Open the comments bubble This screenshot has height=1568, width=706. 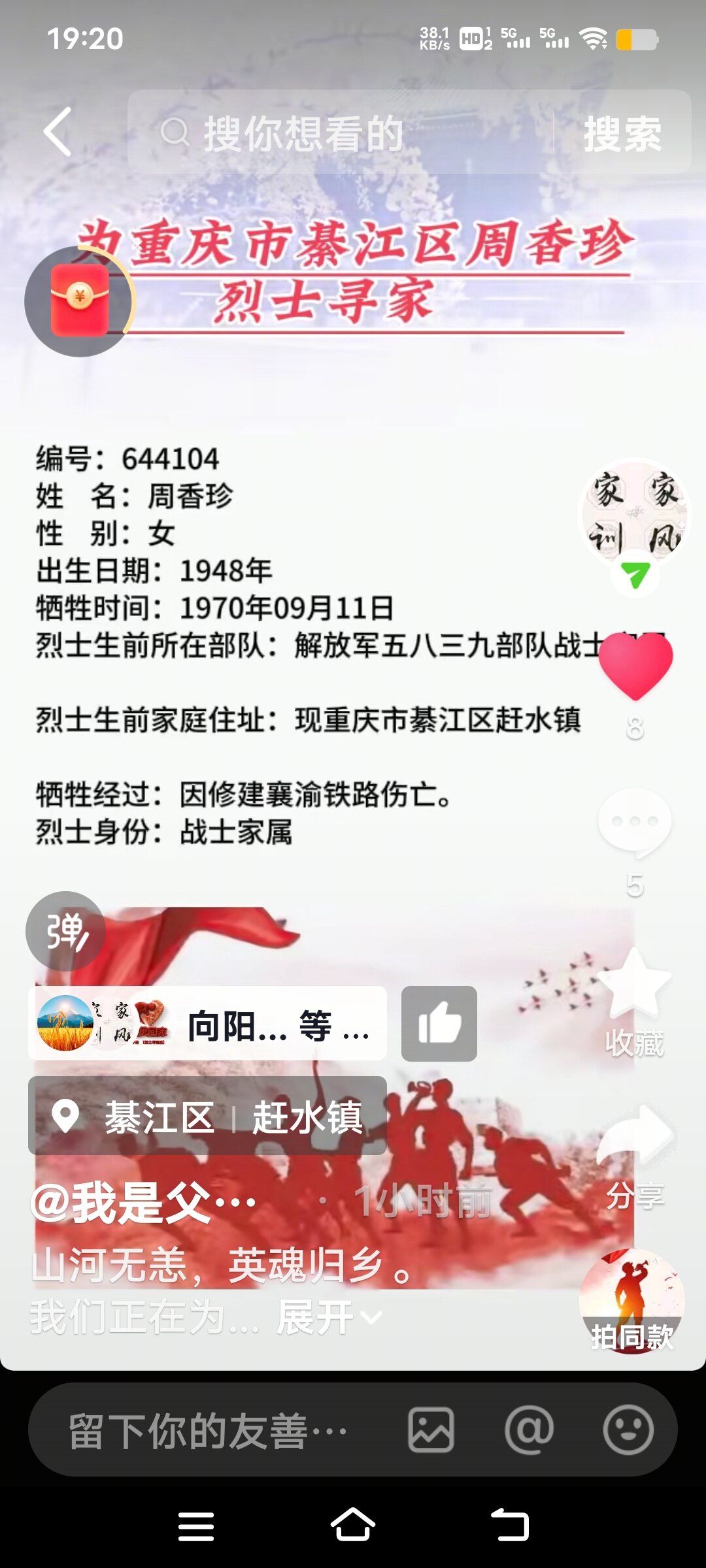[634, 823]
